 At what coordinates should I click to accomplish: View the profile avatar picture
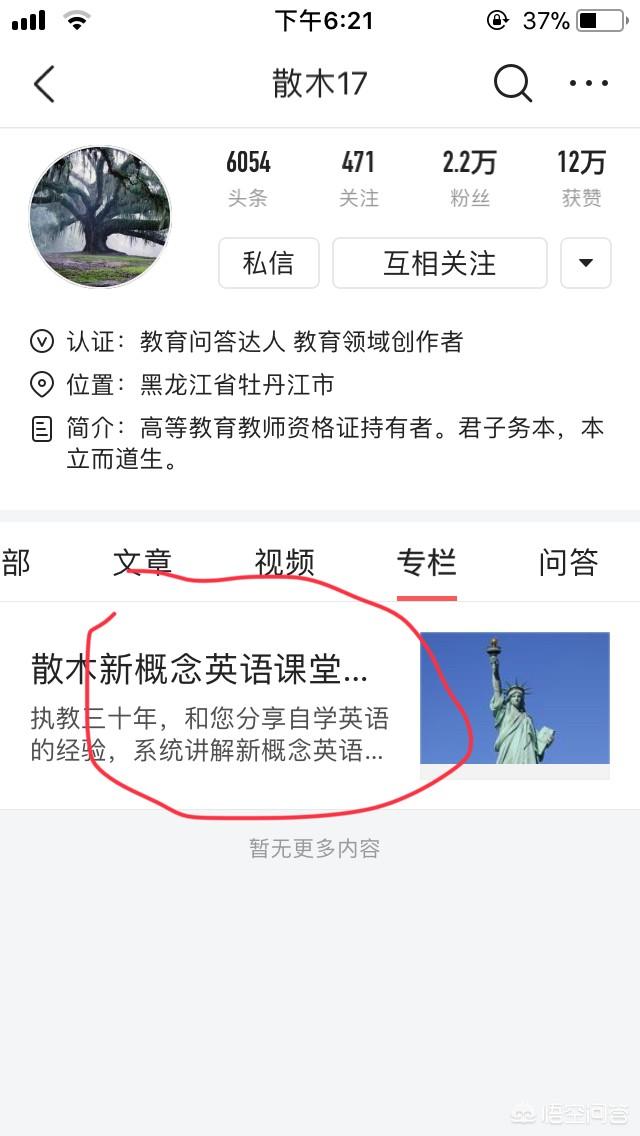pos(100,217)
